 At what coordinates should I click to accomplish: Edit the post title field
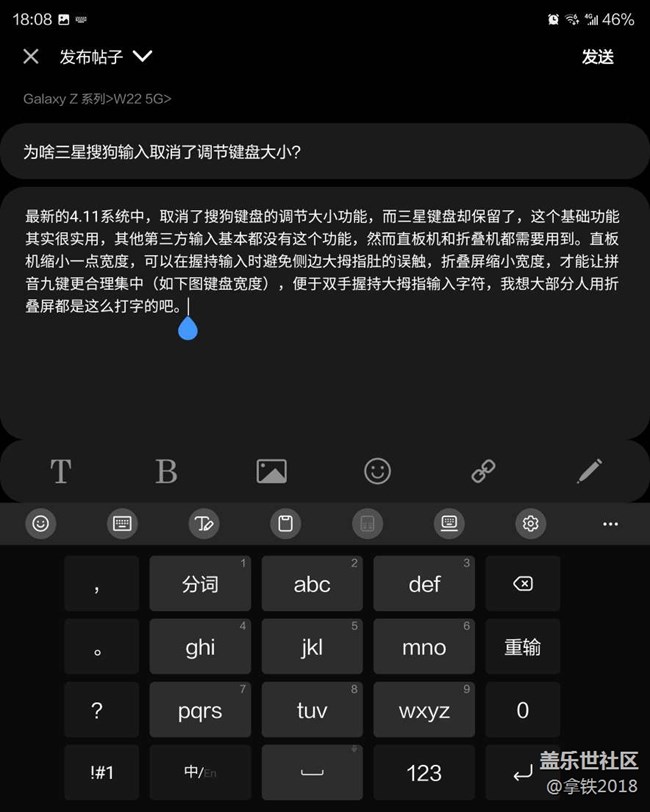pyautogui.click(x=324, y=152)
